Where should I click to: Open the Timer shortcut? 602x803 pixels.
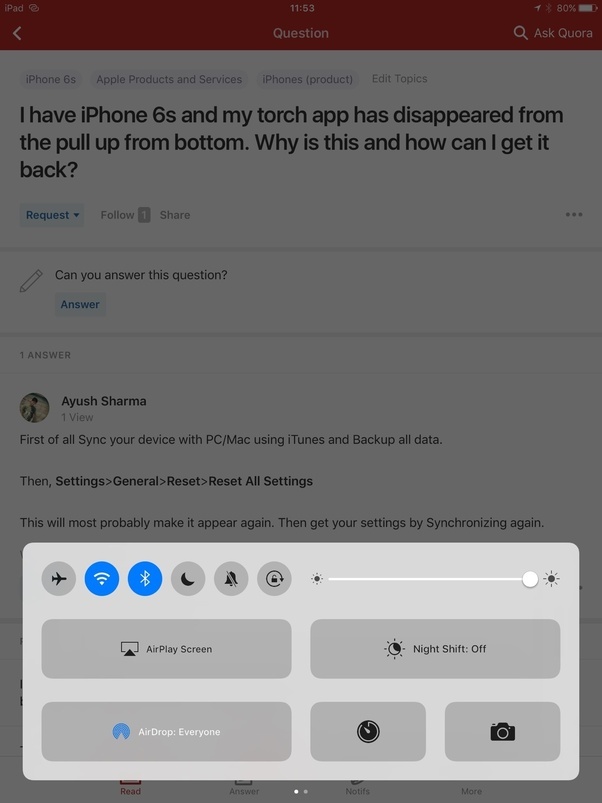(x=368, y=732)
